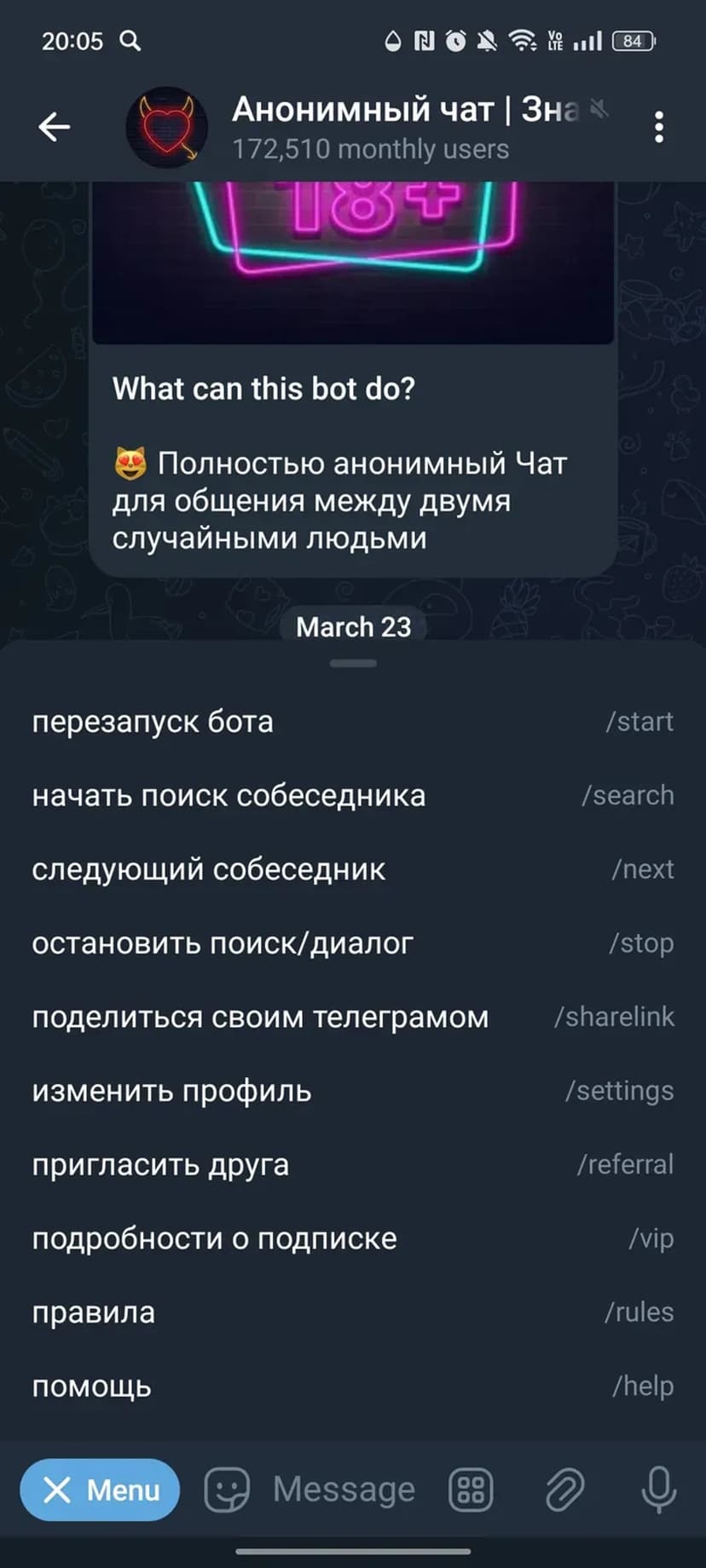Attach a file with the paperclip
Image resolution: width=706 pixels, height=1568 pixels.
564,1490
